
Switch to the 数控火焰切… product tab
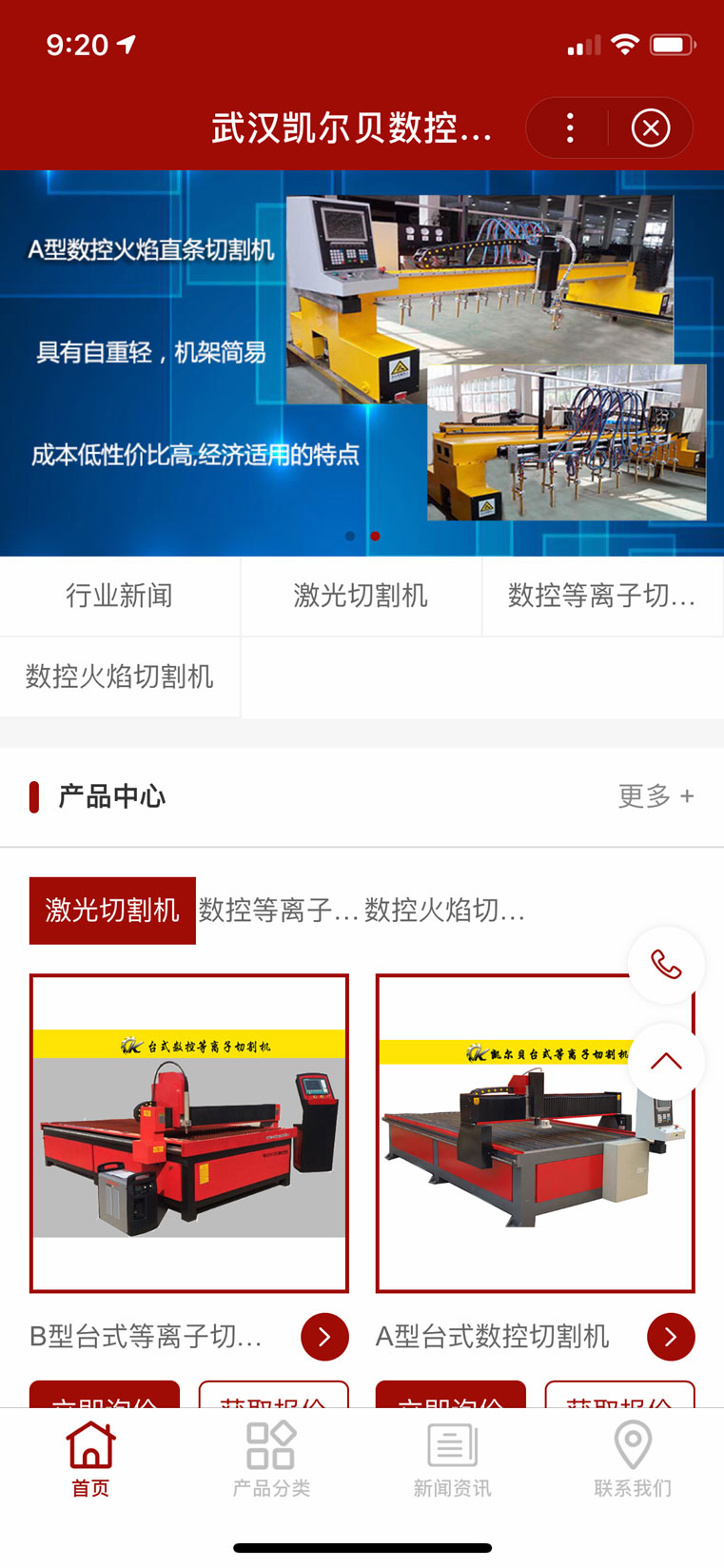click(x=444, y=911)
